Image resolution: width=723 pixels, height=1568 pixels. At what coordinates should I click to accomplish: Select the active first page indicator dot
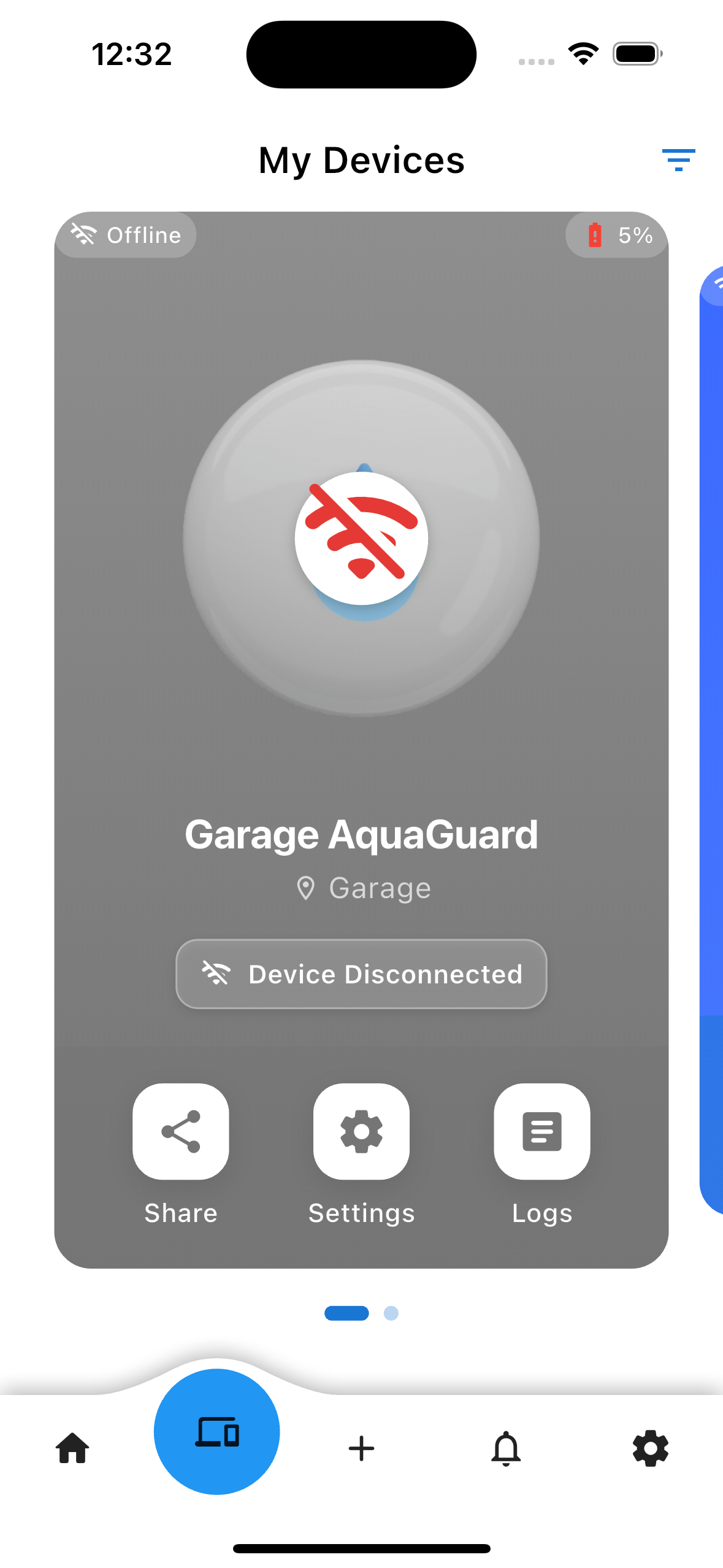(x=347, y=1313)
